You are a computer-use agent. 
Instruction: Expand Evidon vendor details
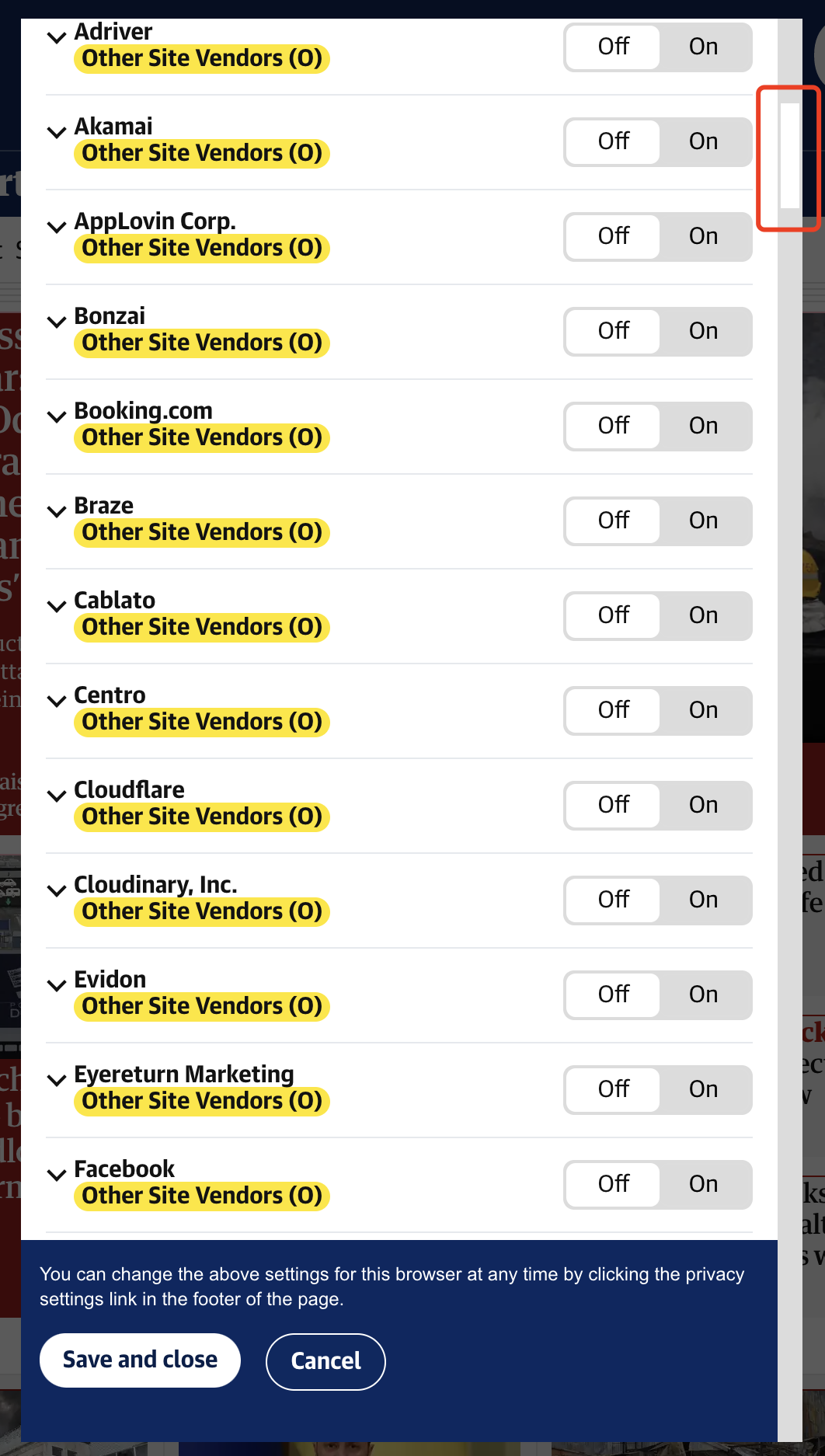pyautogui.click(x=57, y=985)
